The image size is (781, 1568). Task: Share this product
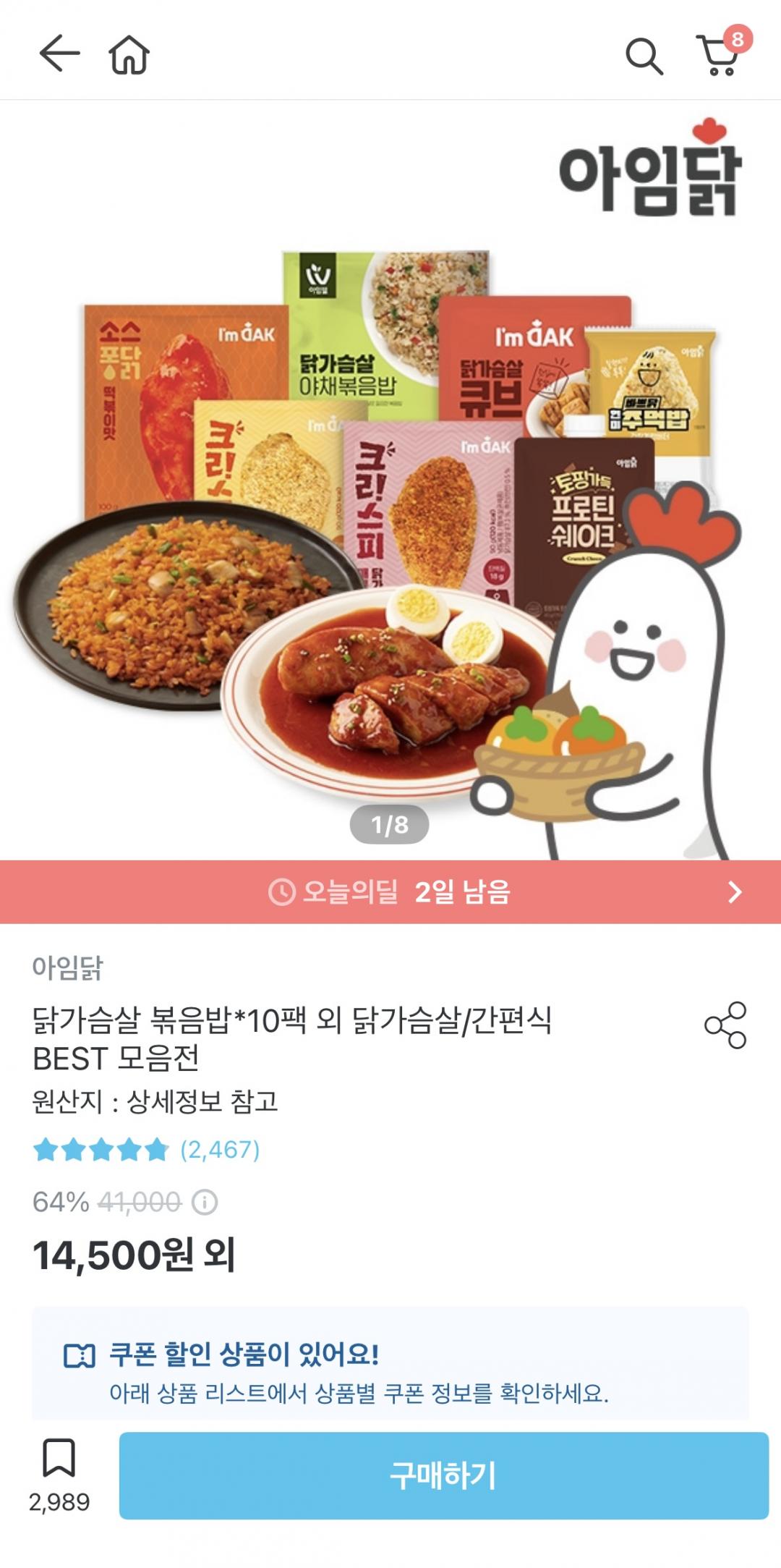(725, 1025)
